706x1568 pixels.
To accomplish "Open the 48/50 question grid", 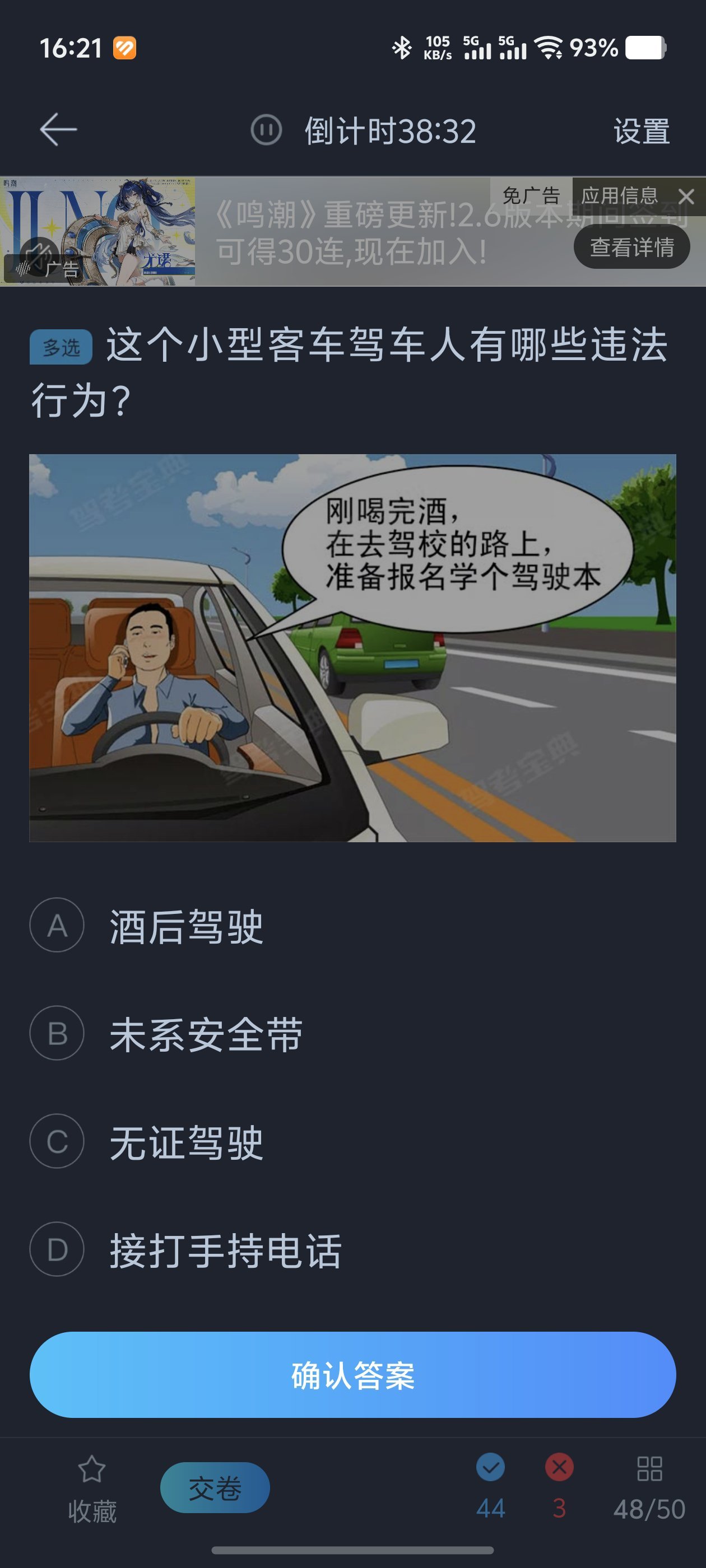I will [x=649, y=1488].
